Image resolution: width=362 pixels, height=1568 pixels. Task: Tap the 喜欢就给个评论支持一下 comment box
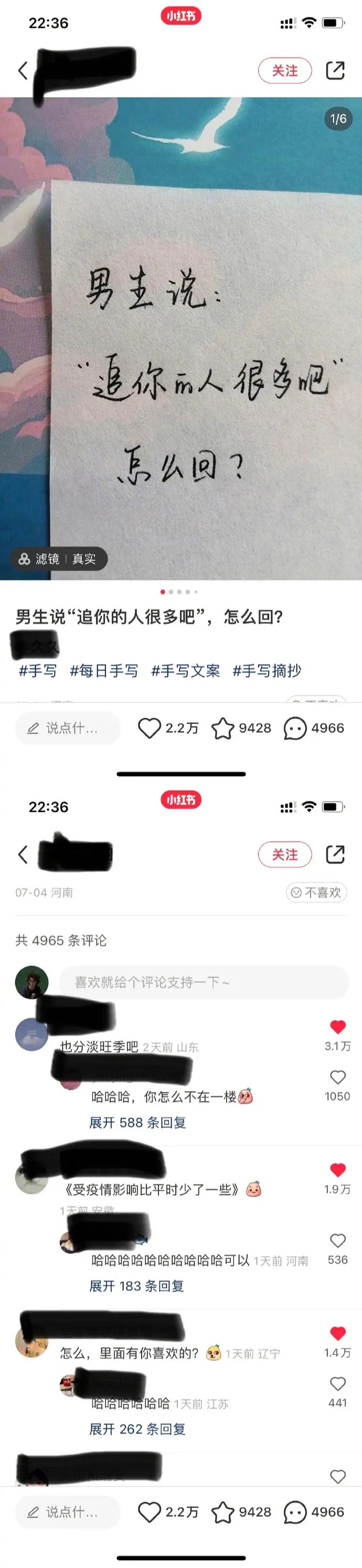point(204,982)
